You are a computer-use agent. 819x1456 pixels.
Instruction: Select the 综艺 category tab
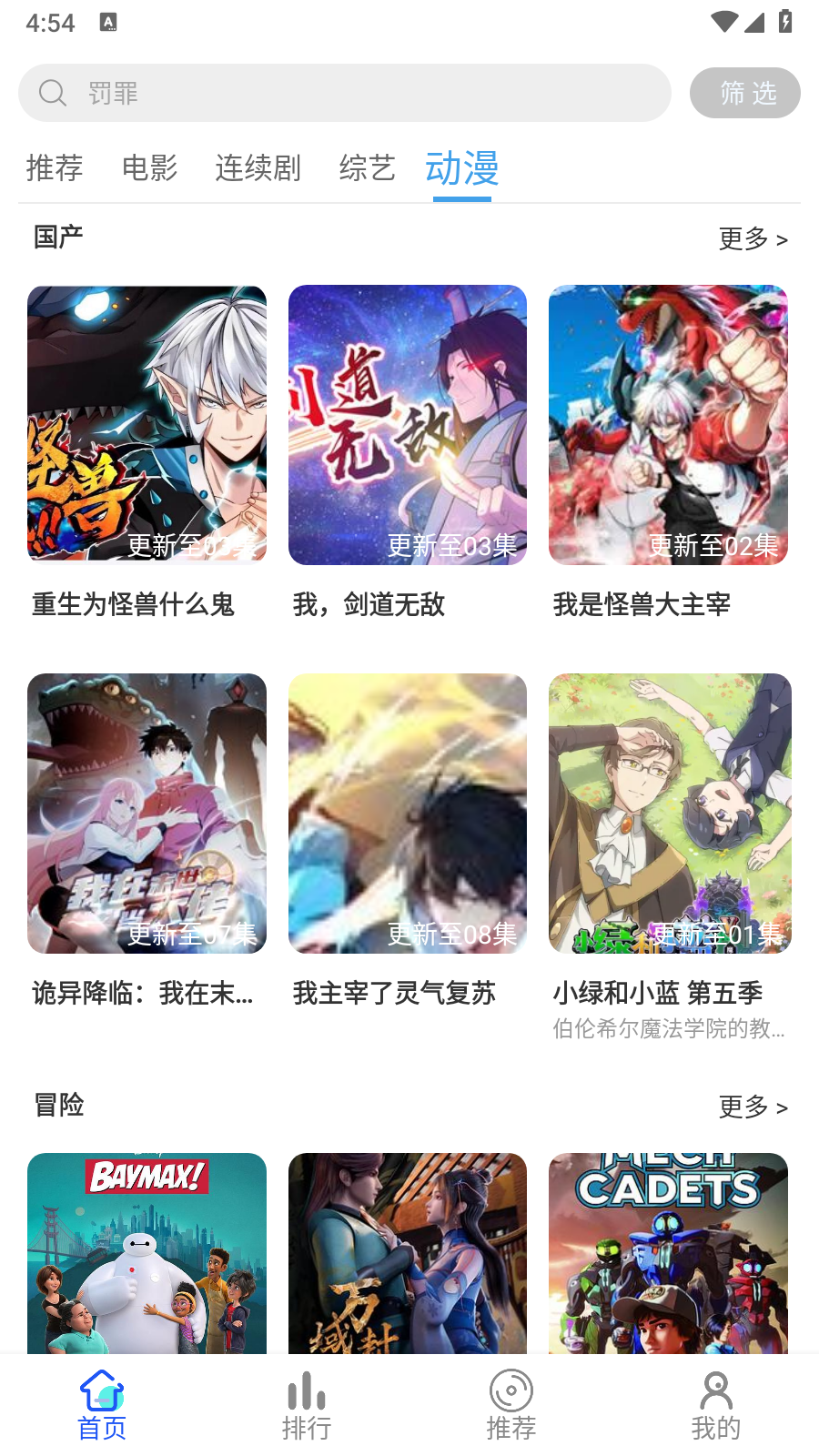(366, 169)
